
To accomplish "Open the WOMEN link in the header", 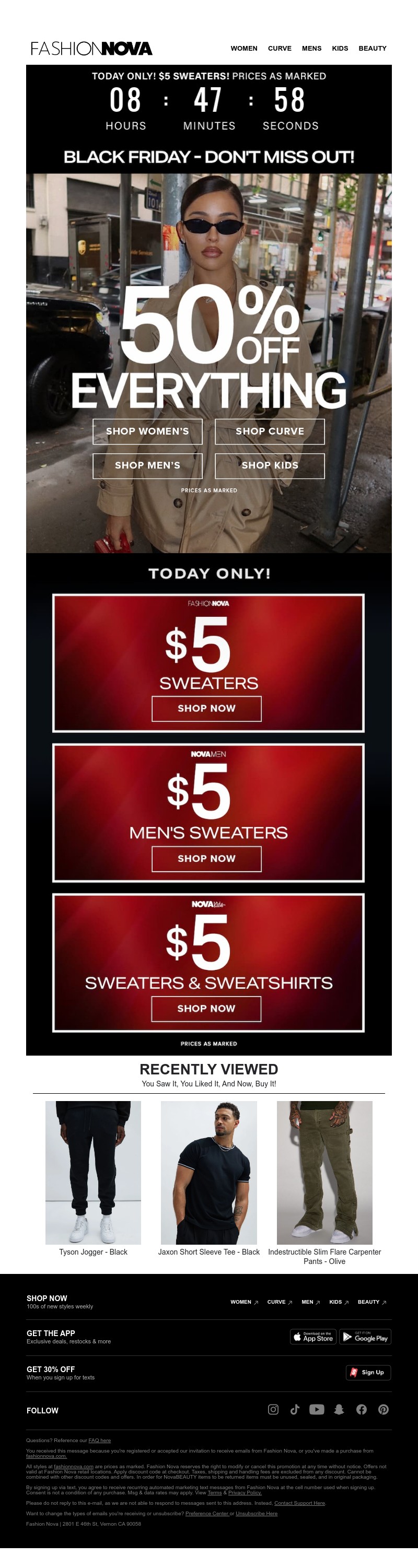I will tap(243, 48).
